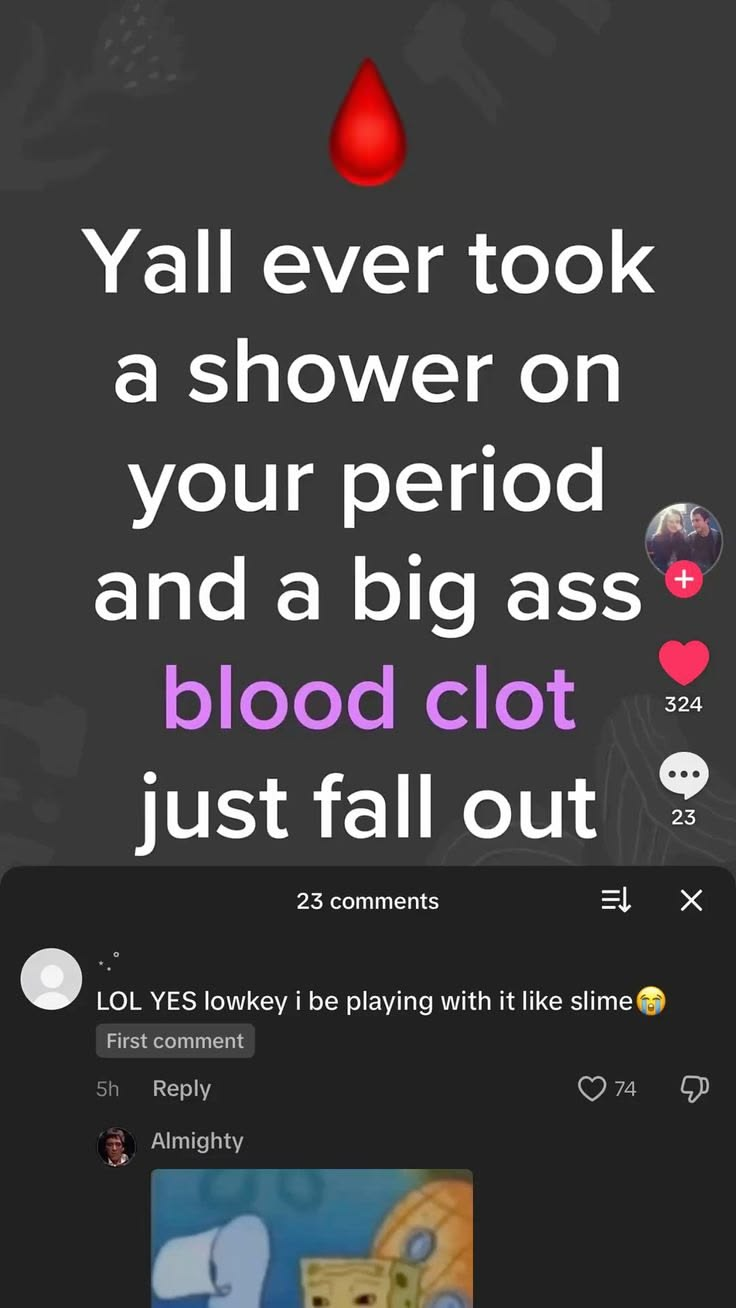Screen dimensions: 736x1308
Task: Close the comments panel
Action: 691,901
